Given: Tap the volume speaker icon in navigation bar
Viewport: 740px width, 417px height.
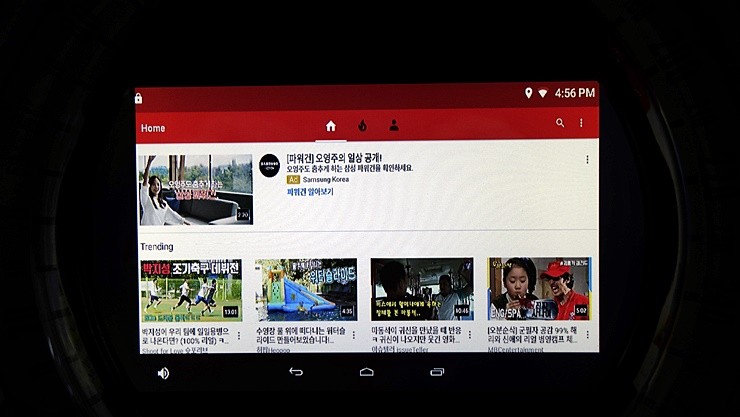Looking at the screenshot, I should pyautogui.click(x=163, y=373).
